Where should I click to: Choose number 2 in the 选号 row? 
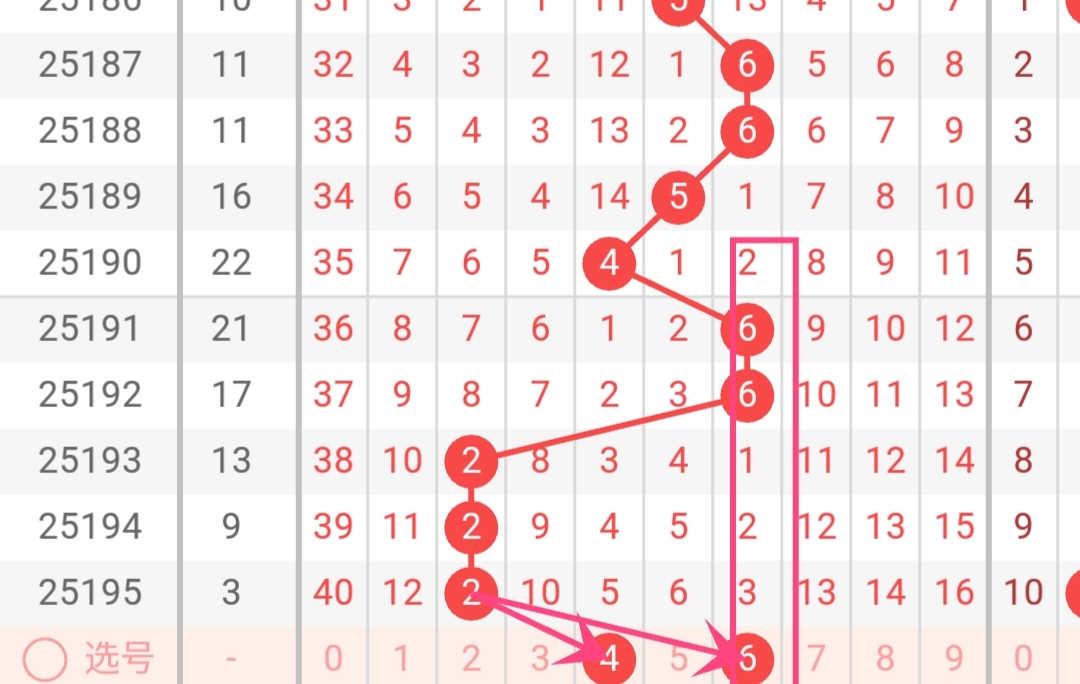coord(471,659)
